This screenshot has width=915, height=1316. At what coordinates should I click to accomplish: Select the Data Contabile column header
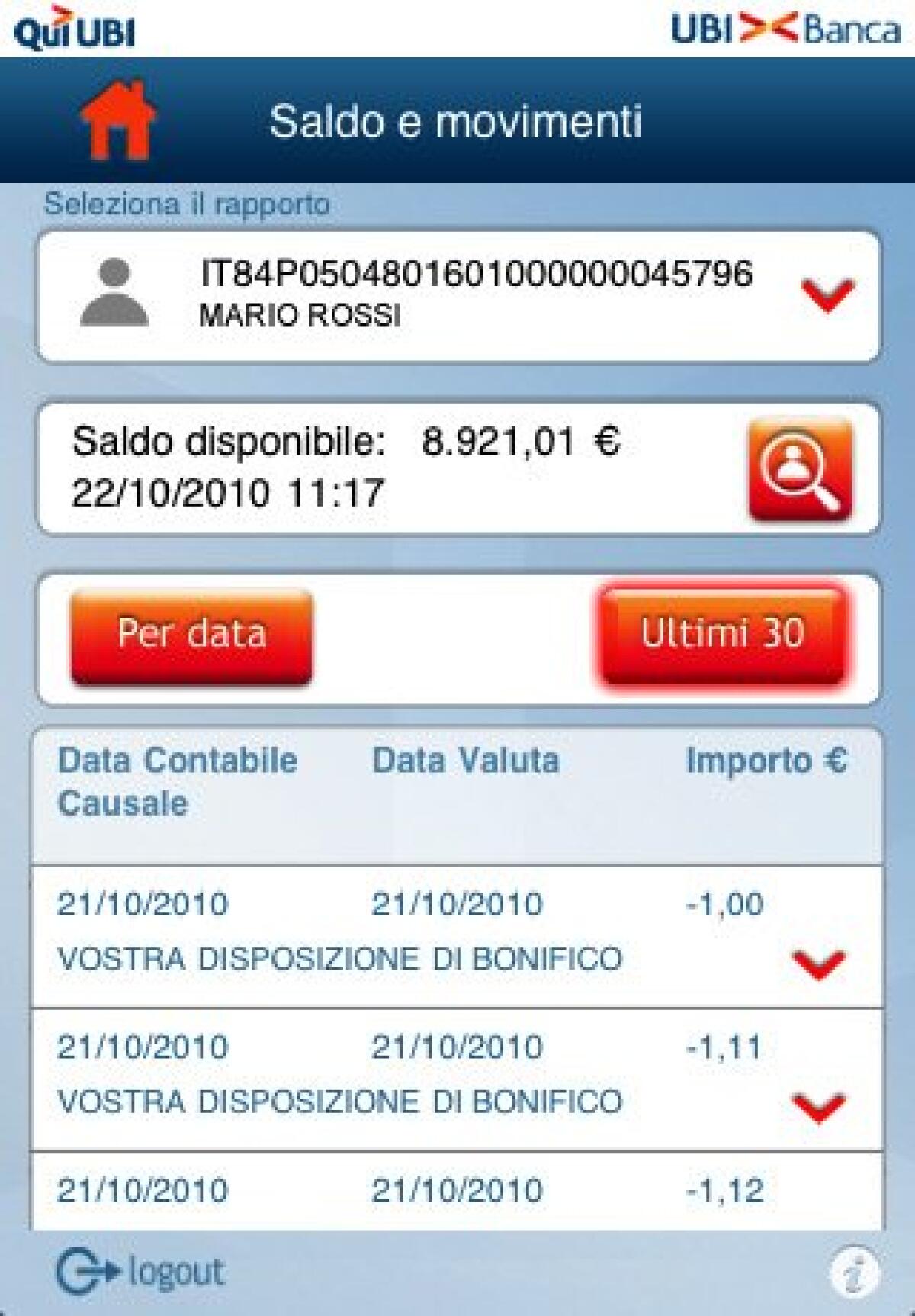pos(179,760)
